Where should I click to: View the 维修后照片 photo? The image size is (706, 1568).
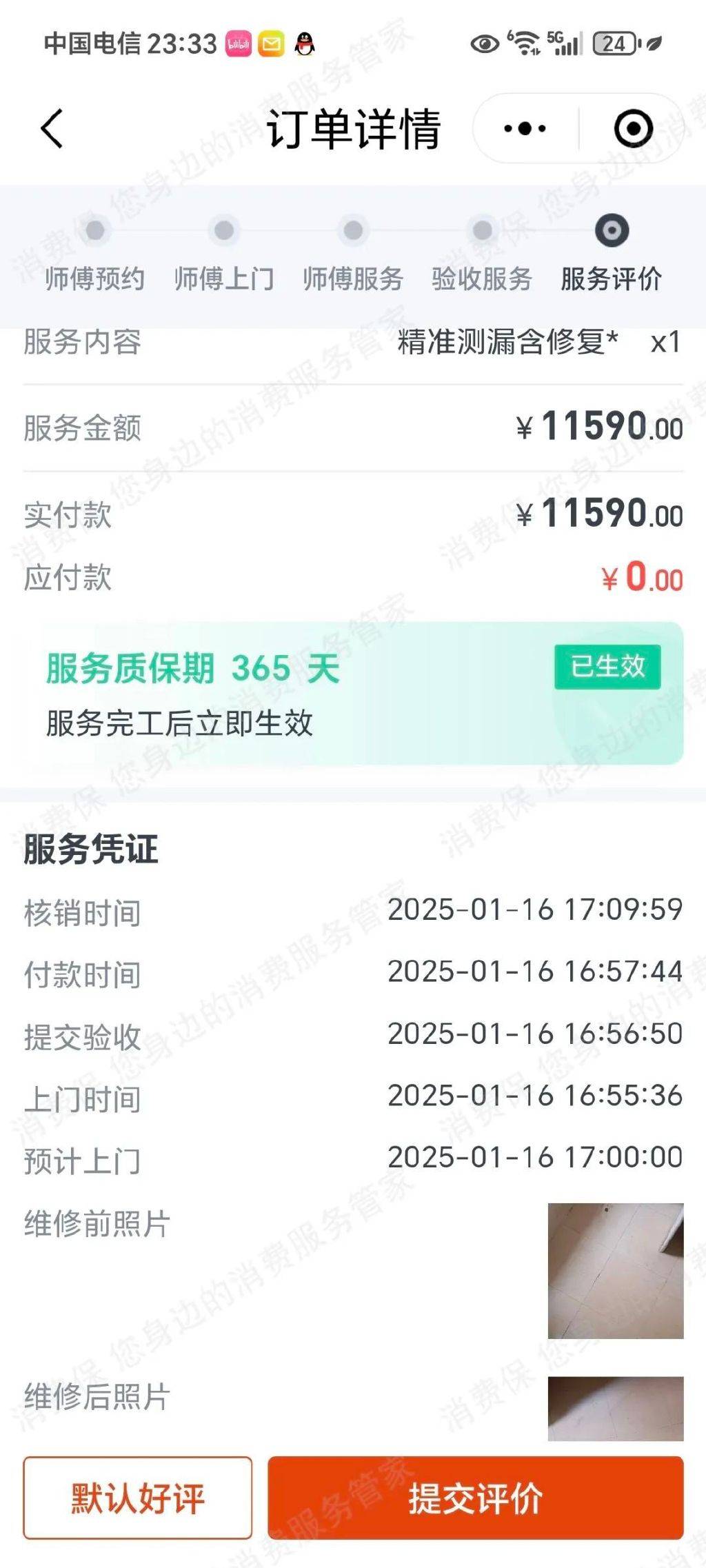tap(615, 1408)
